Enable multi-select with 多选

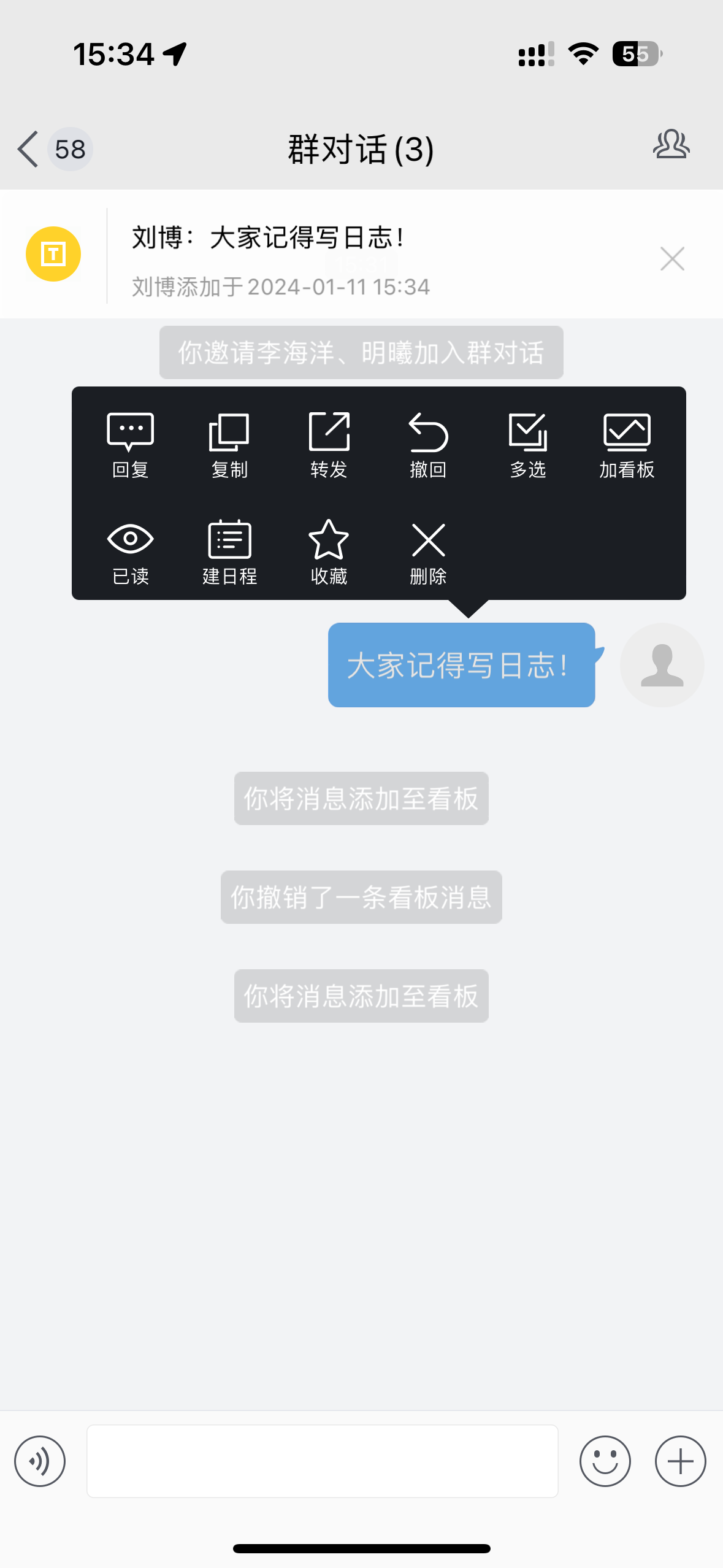527,445
